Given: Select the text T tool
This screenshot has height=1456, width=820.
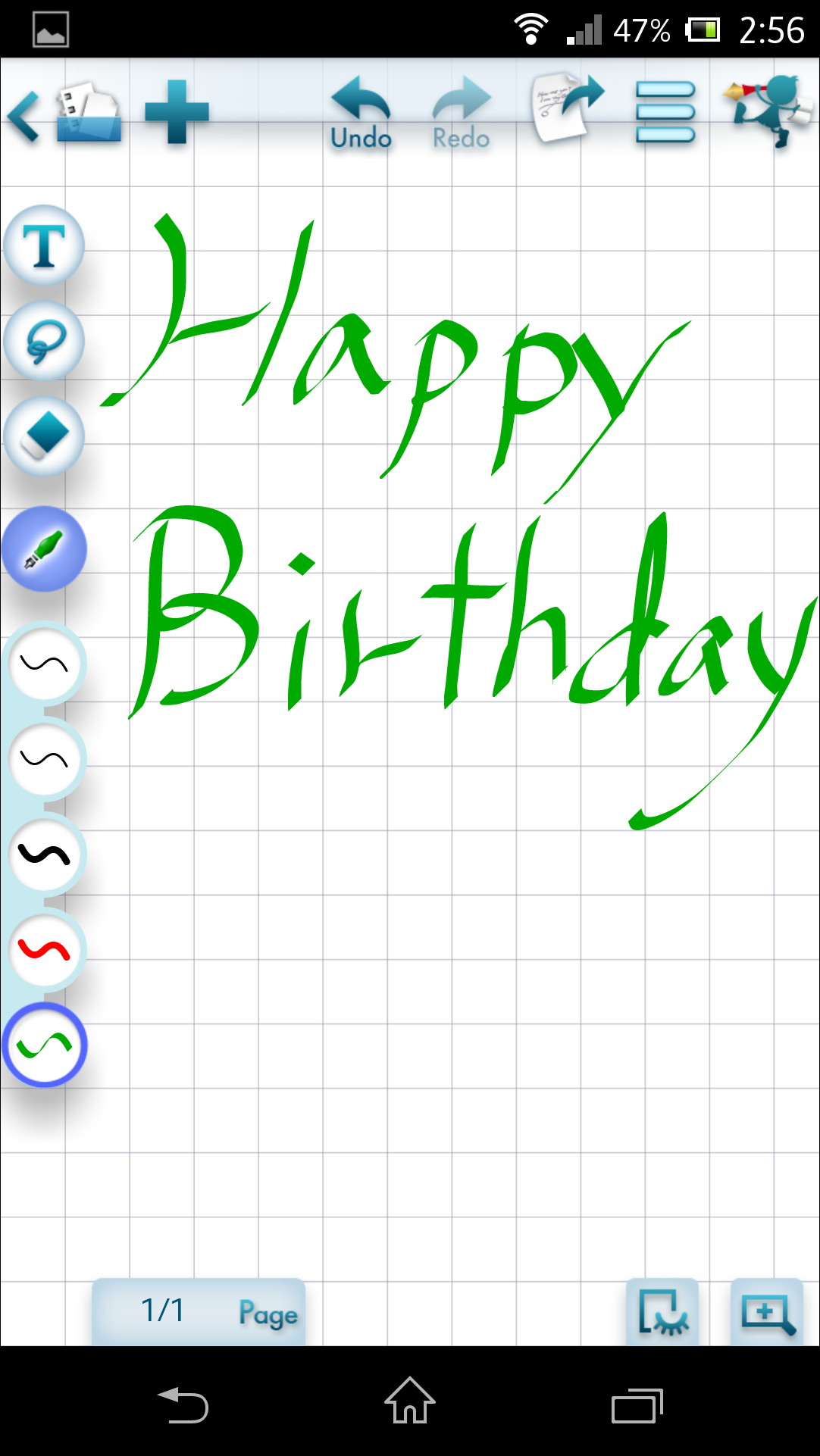Looking at the screenshot, I should (x=44, y=246).
